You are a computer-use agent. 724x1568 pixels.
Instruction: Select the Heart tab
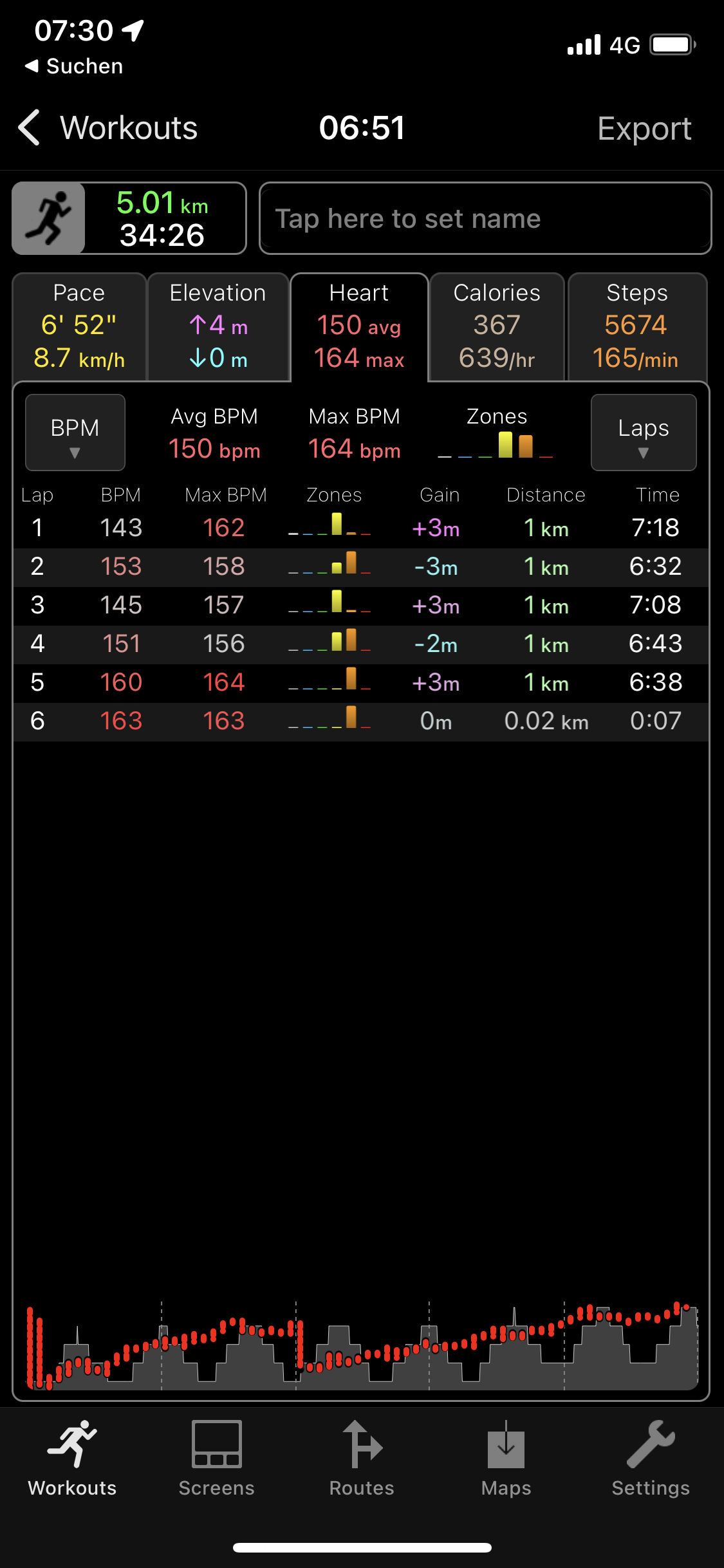pyautogui.click(x=359, y=327)
